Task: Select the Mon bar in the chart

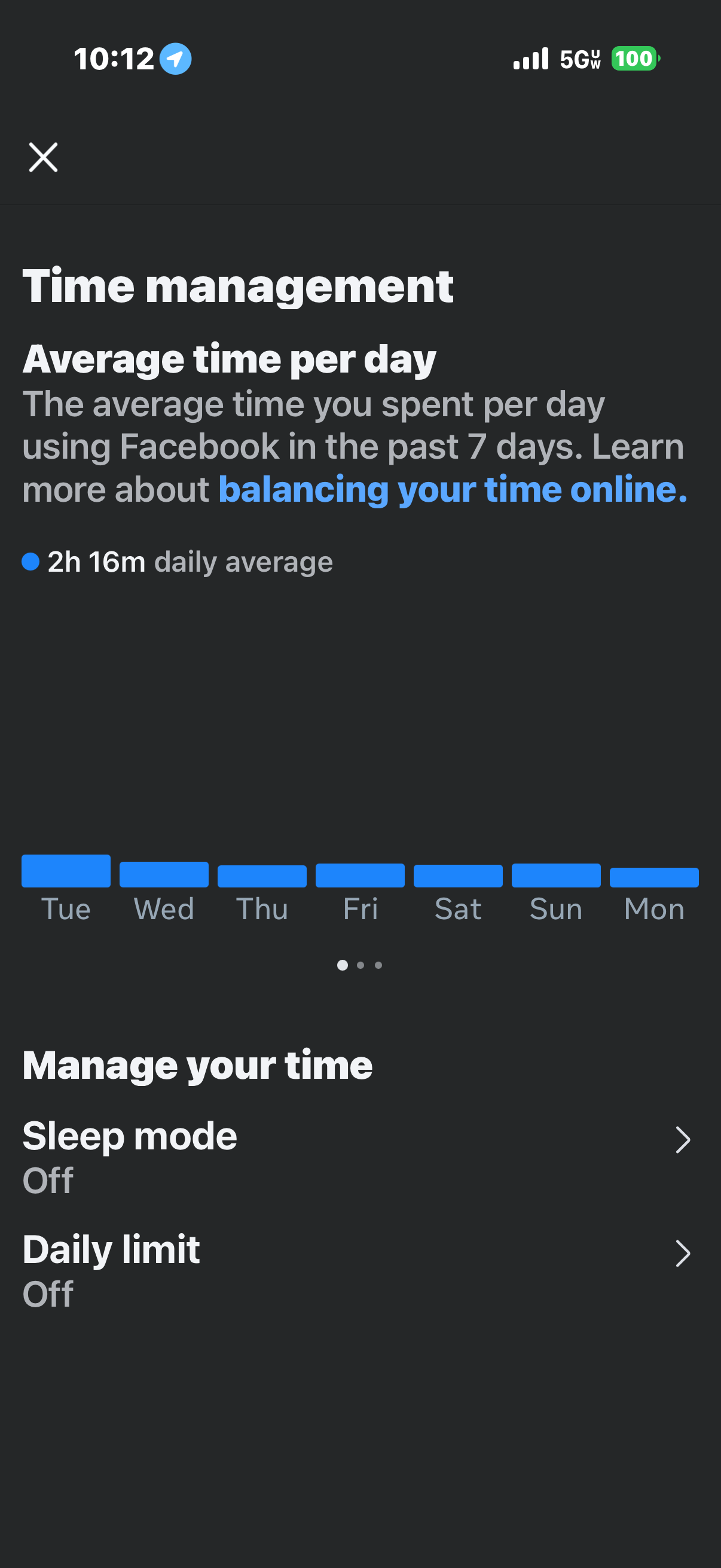Action: (x=653, y=877)
